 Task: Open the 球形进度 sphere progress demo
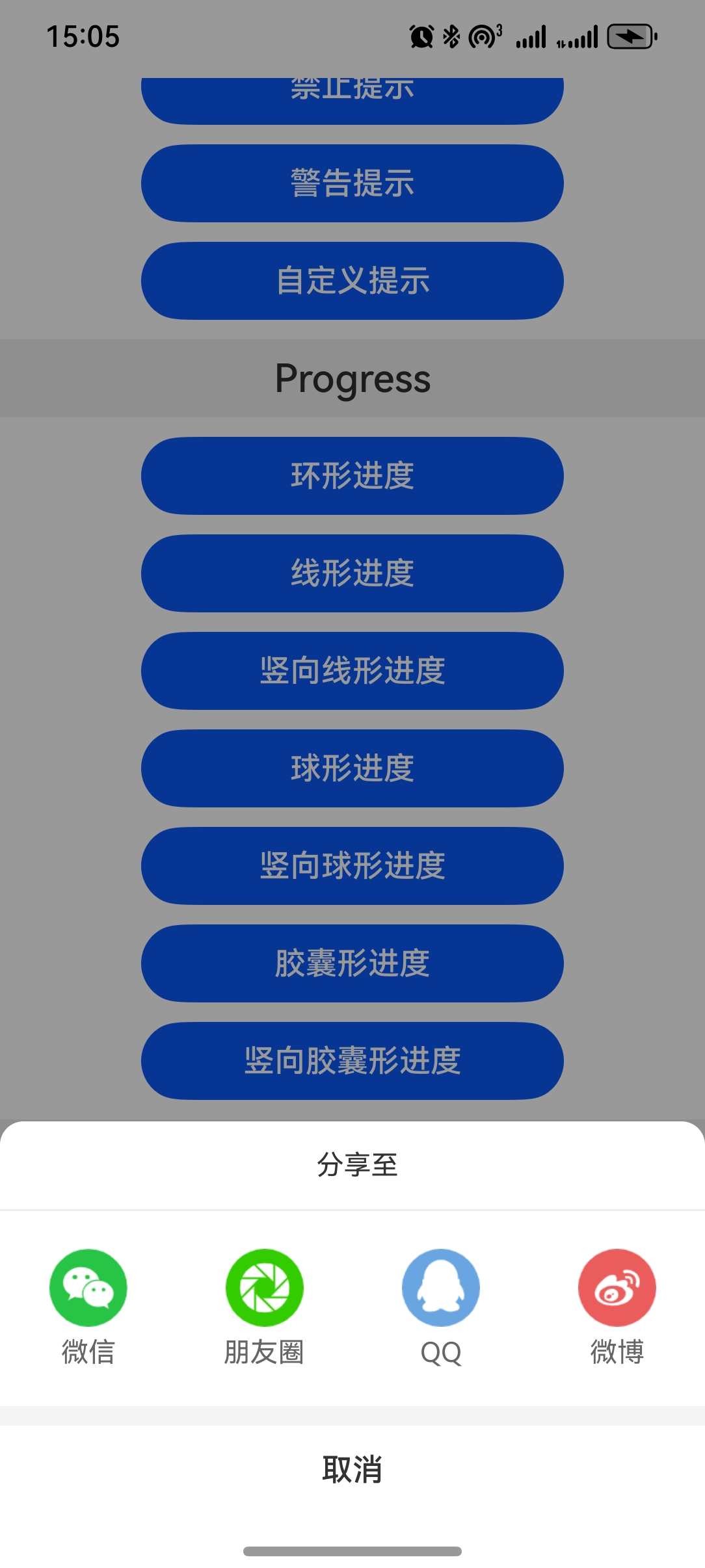(x=352, y=768)
